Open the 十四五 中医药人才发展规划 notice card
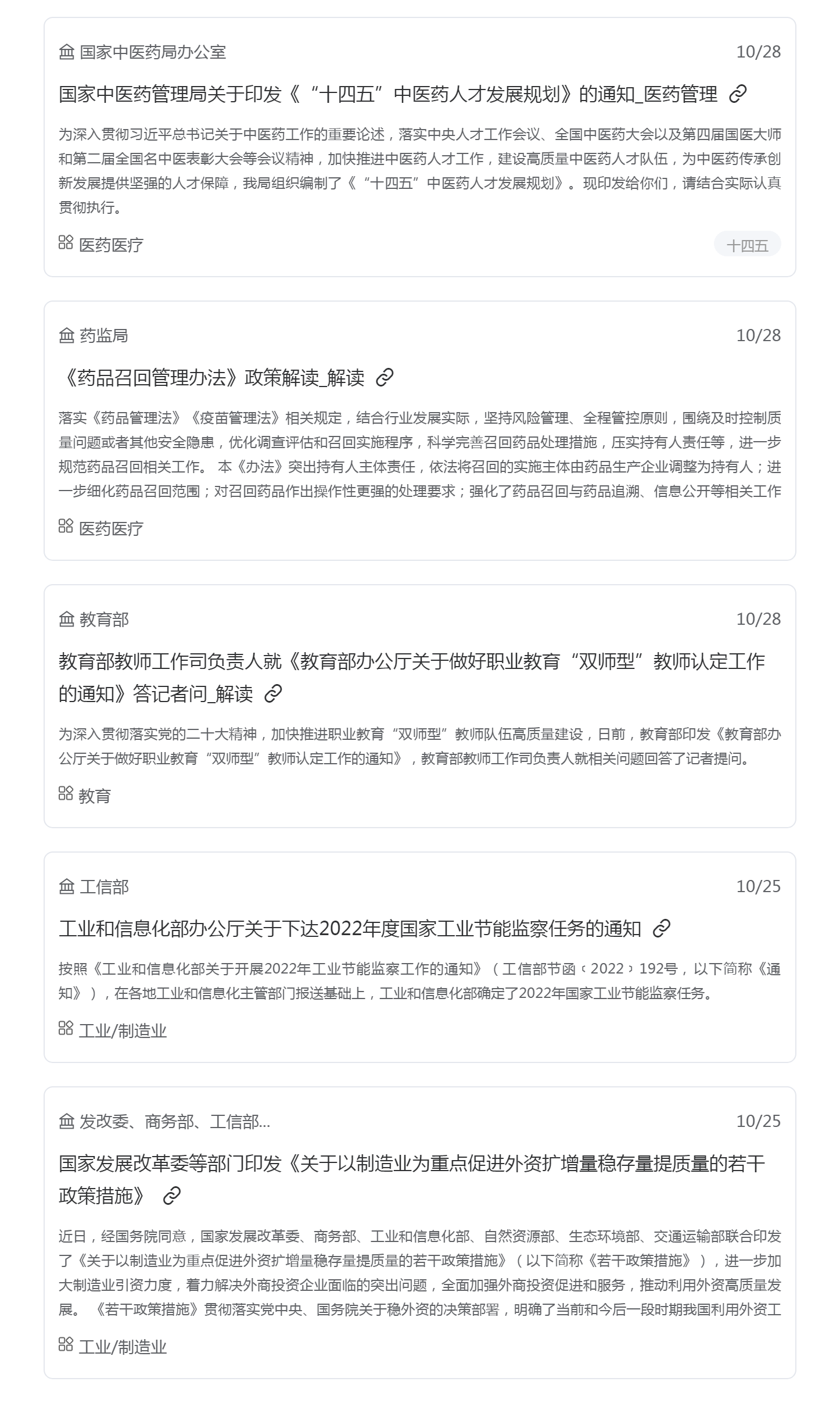 coord(419,147)
